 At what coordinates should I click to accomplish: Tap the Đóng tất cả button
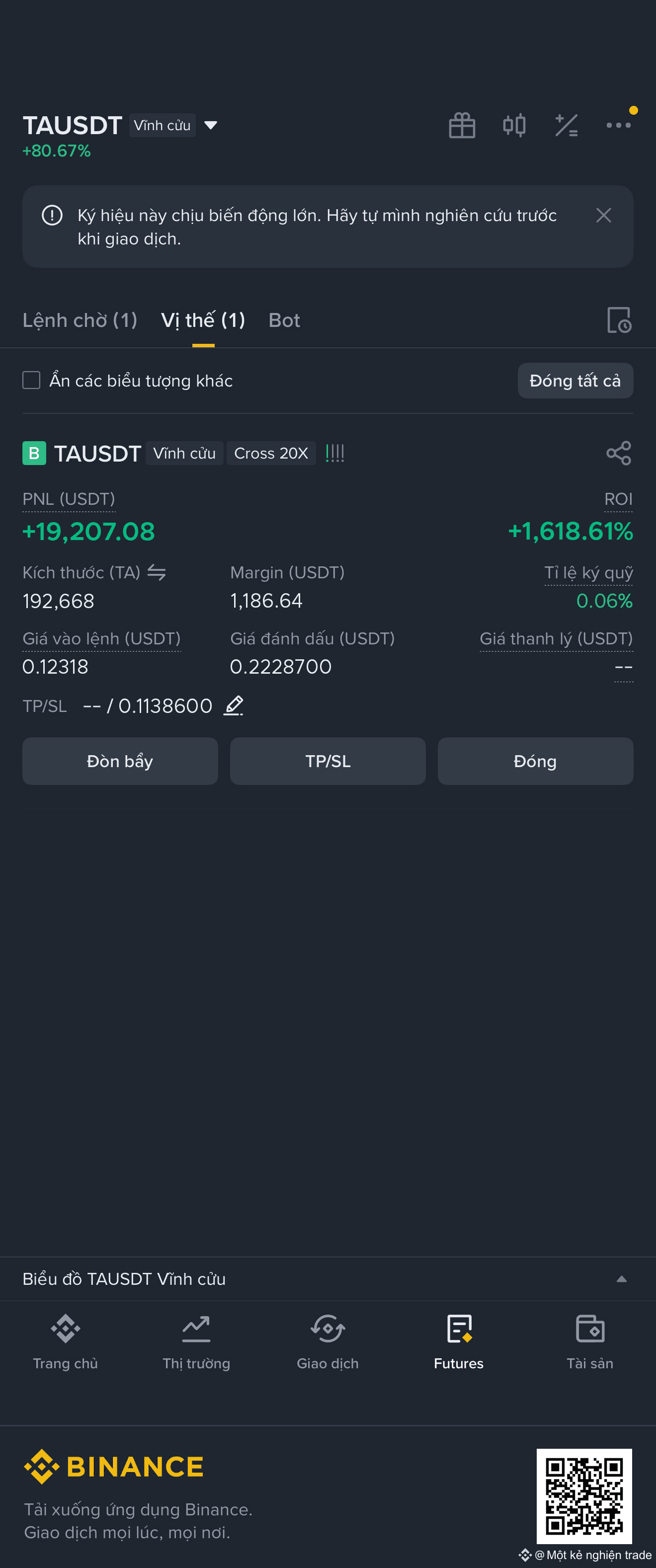(x=575, y=381)
